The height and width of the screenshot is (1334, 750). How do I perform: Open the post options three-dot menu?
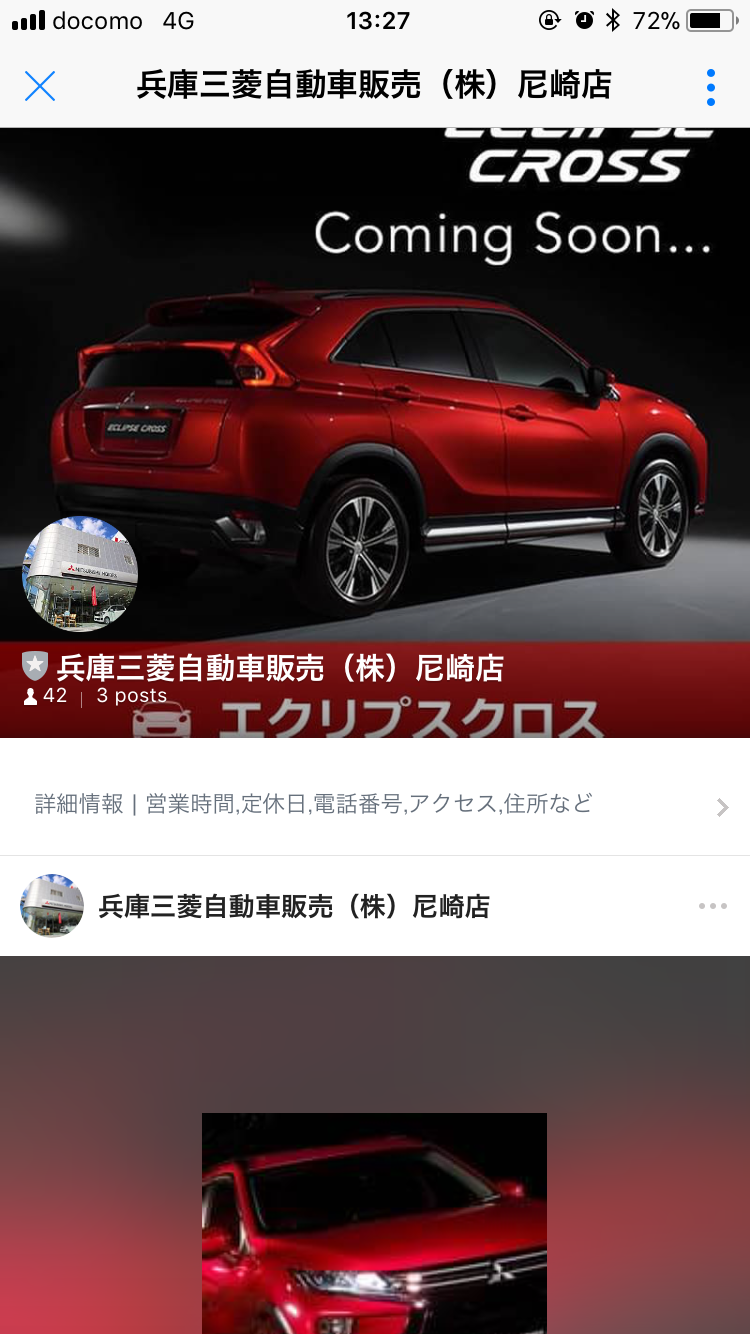coord(712,906)
